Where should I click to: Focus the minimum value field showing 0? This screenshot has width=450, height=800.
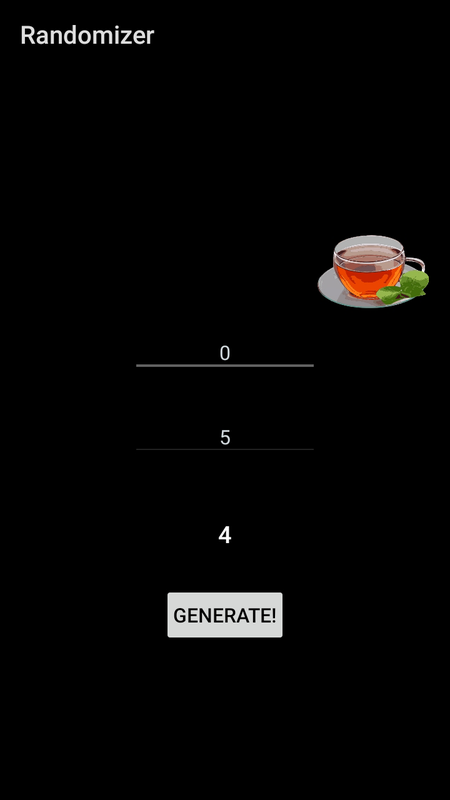pyautogui.click(x=224, y=353)
